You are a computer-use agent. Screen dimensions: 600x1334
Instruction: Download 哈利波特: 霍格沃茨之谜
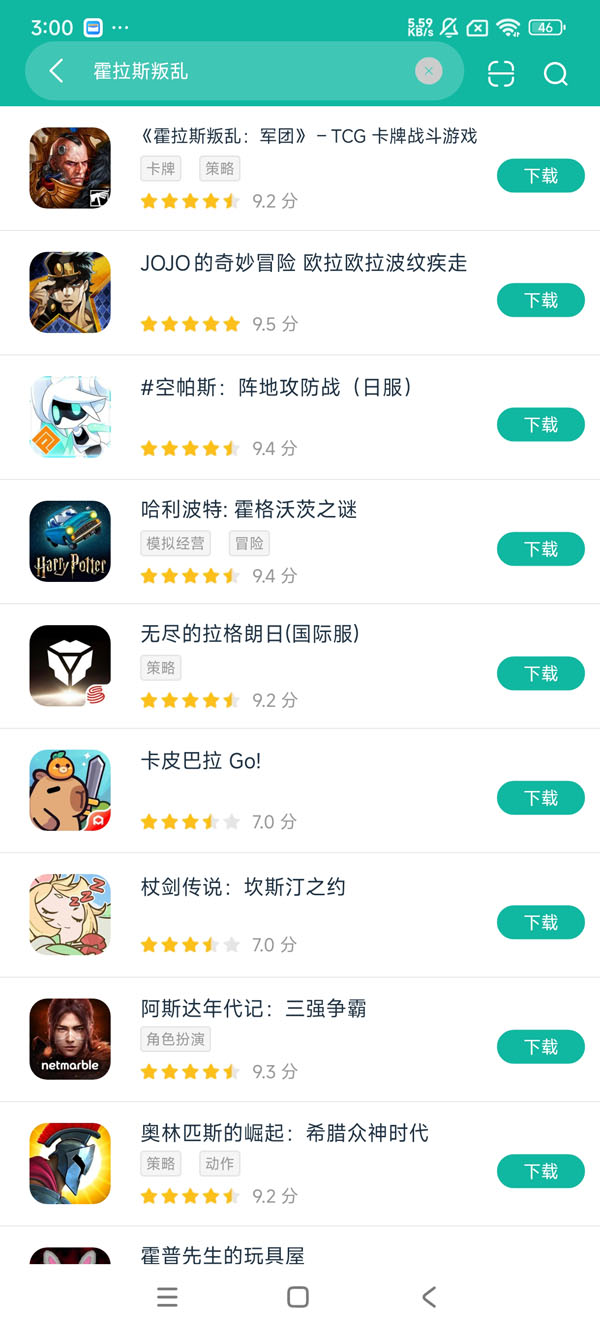pos(540,549)
